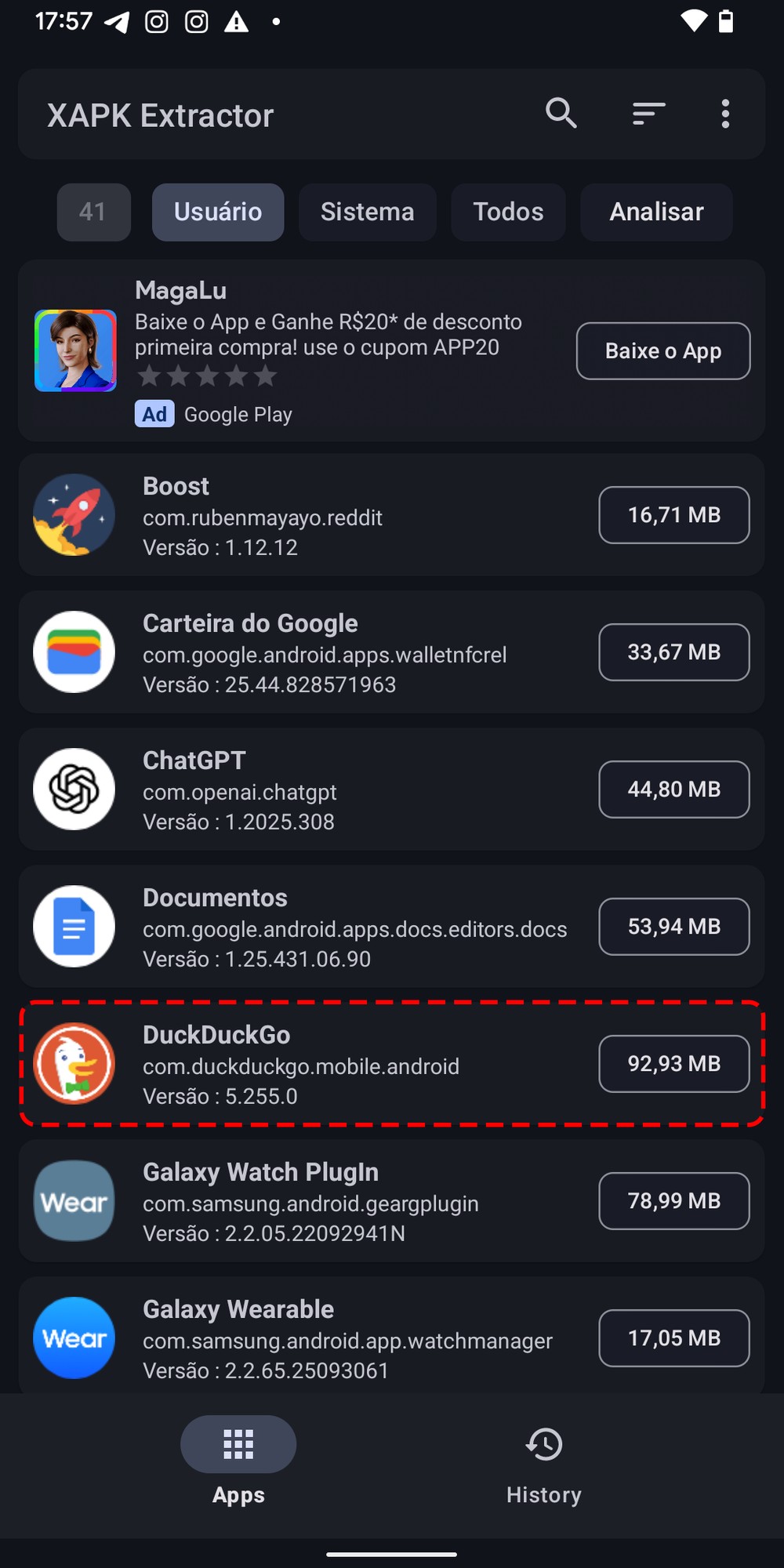Tap DuckDuckGo's 92,93 MB button
This screenshot has height=1568, width=784.
[673, 1064]
